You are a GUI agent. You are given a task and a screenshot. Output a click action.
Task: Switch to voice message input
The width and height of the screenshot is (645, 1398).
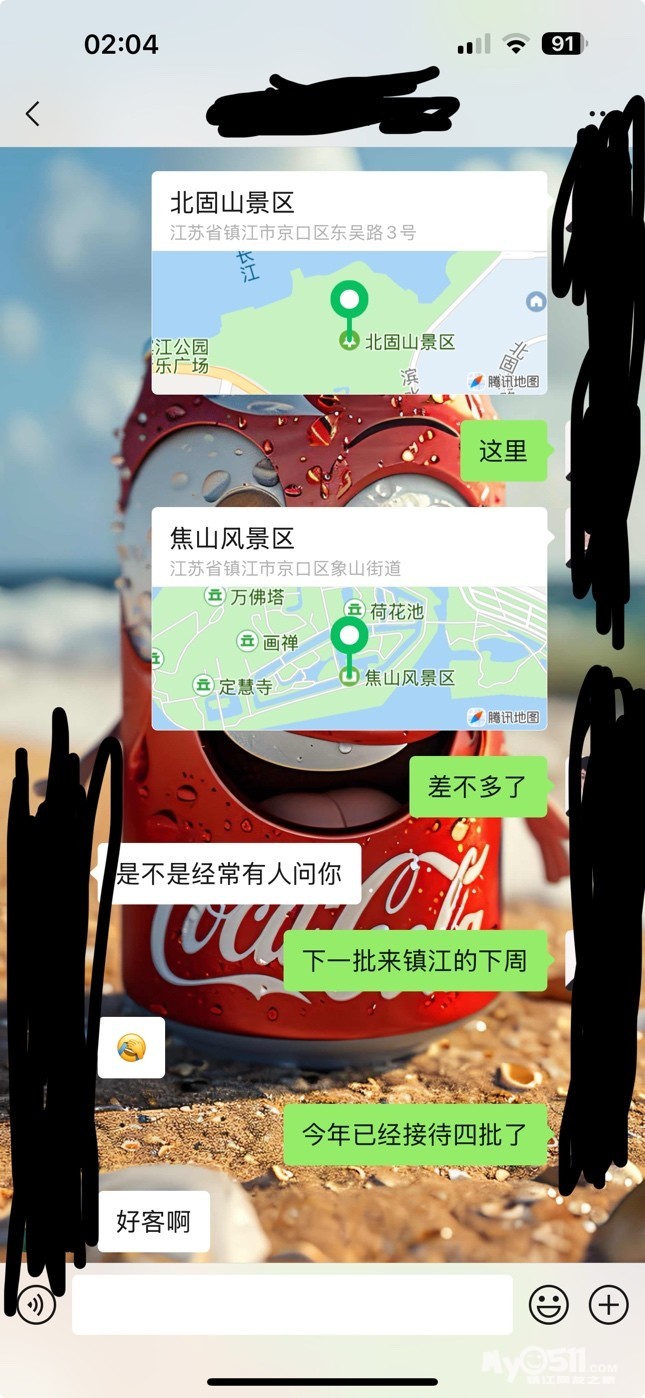(x=36, y=1304)
